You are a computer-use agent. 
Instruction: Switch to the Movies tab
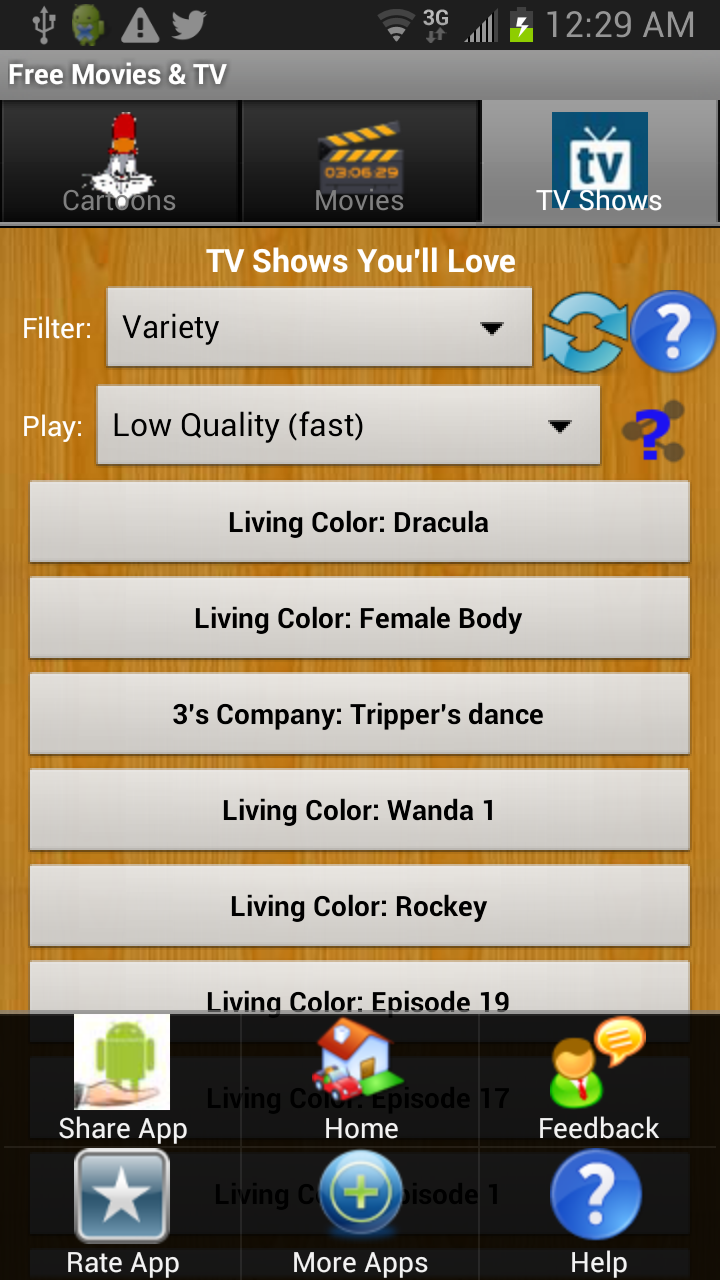[x=360, y=162]
